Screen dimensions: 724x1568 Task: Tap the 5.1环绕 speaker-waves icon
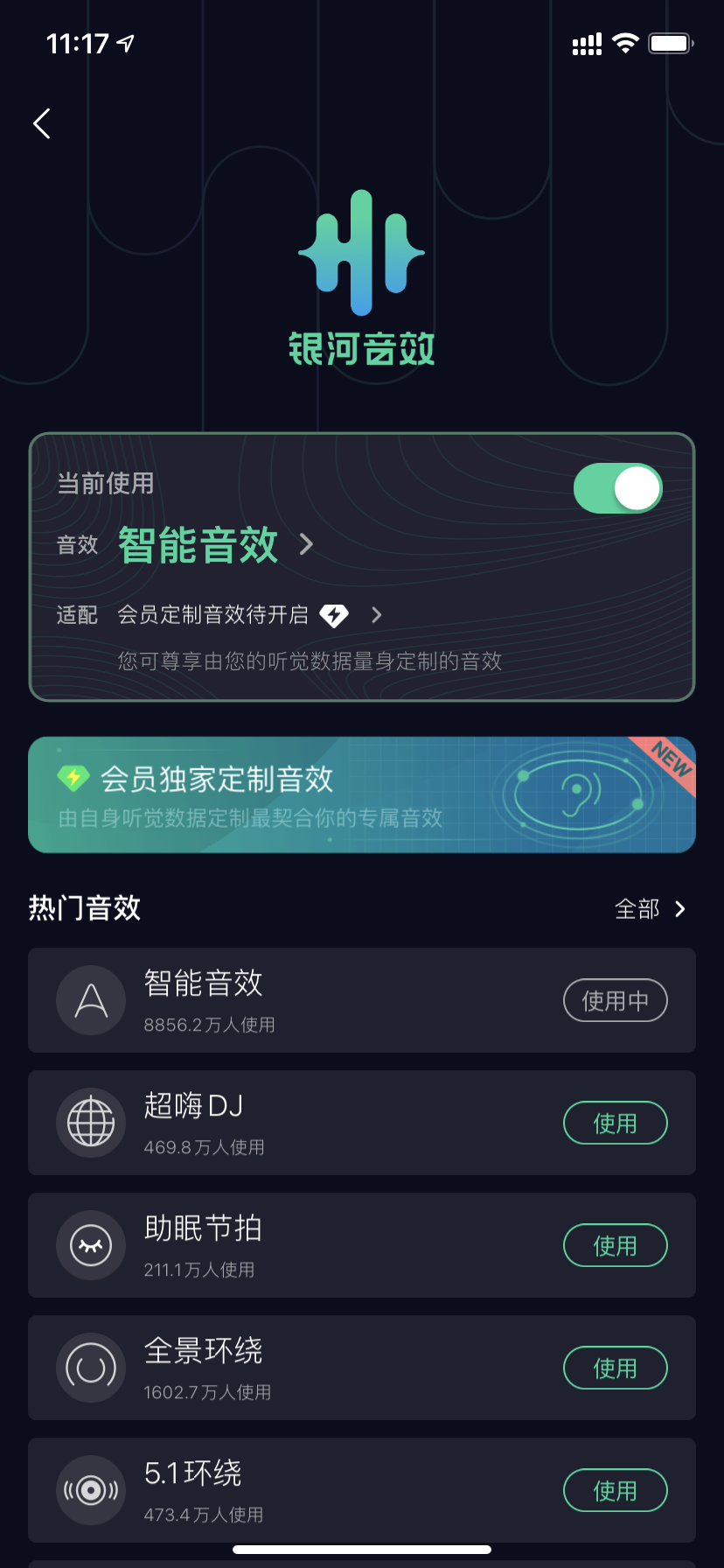pyautogui.click(x=91, y=1490)
